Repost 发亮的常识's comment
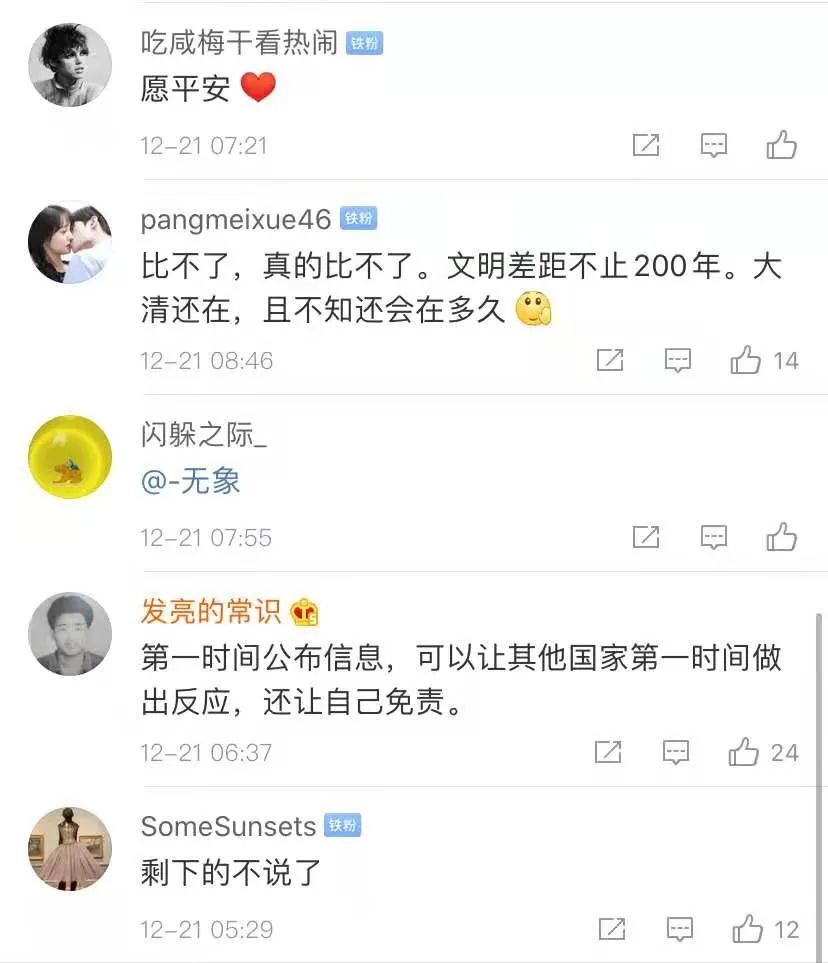Screen dimensions: 828x963 click(x=608, y=753)
